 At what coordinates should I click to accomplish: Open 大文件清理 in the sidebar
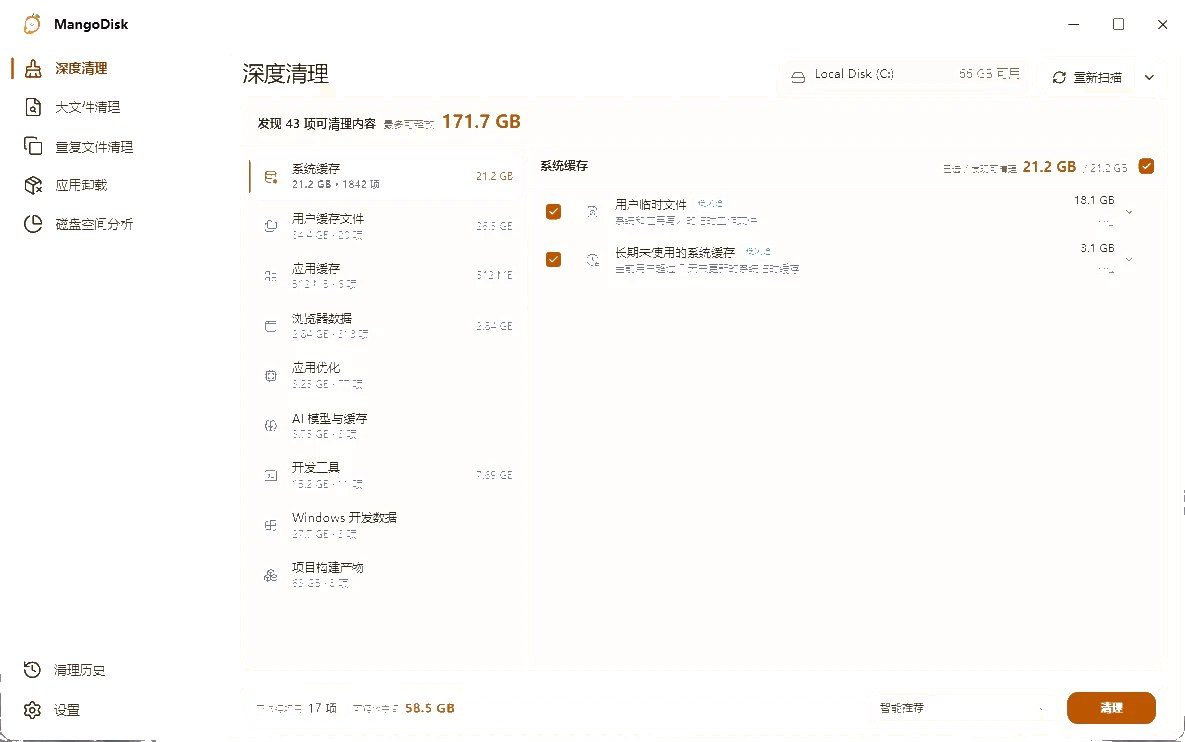[73, 107]
